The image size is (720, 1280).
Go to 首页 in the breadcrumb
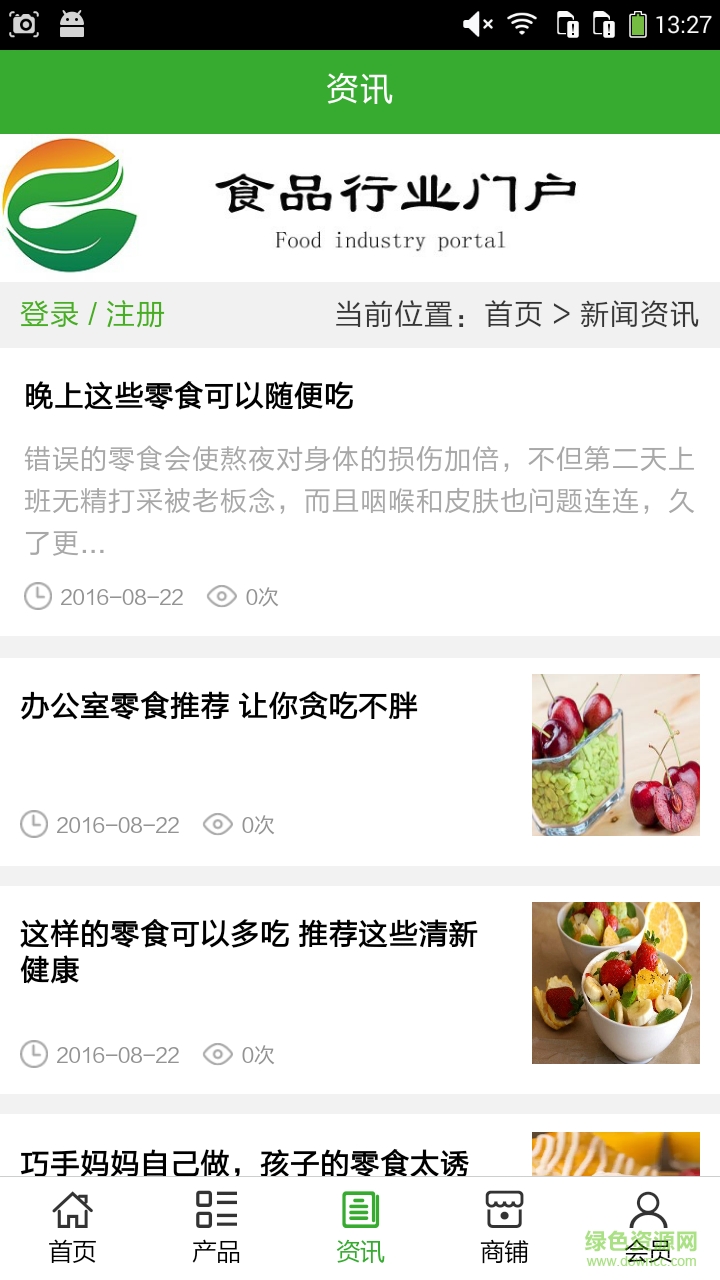click(x=513, y=315)
